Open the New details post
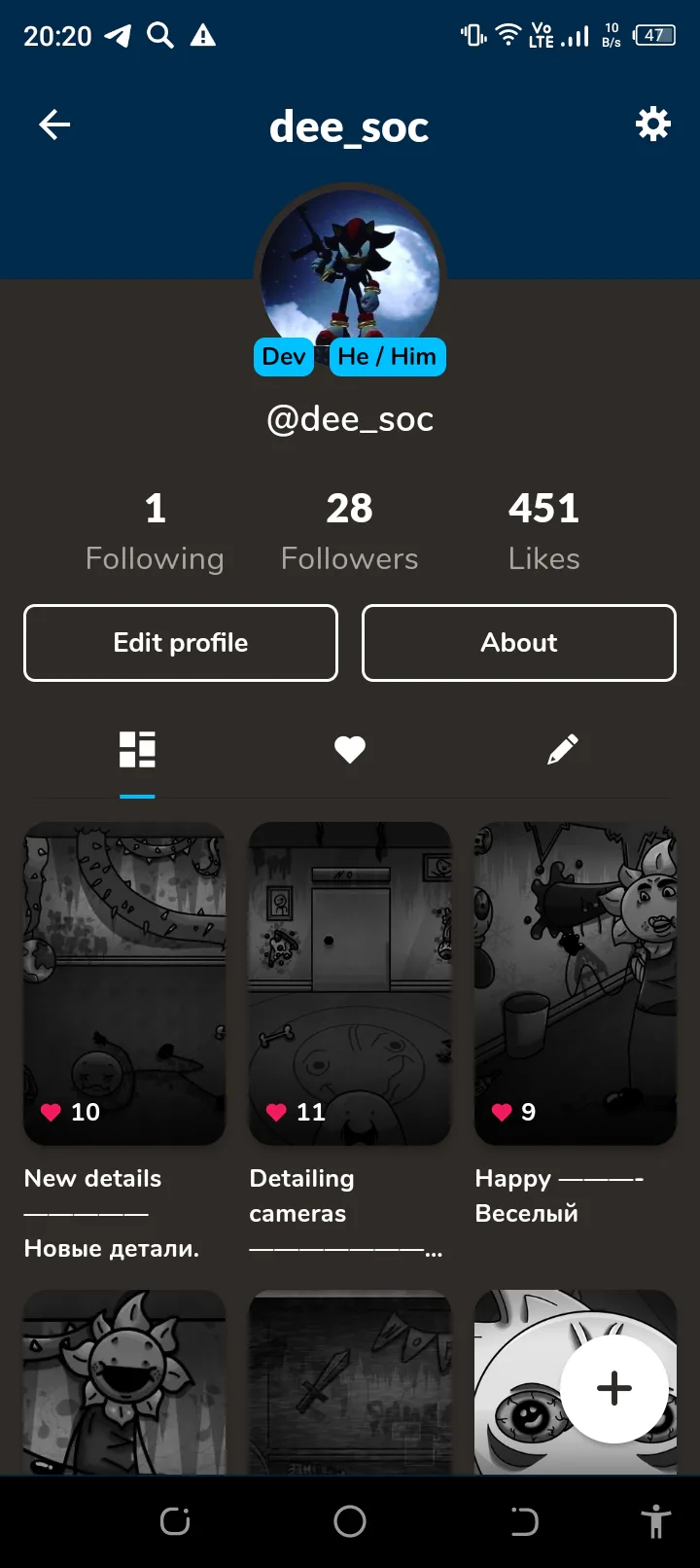The width and height of the screenshot is (700, 1568). (124, 983)
